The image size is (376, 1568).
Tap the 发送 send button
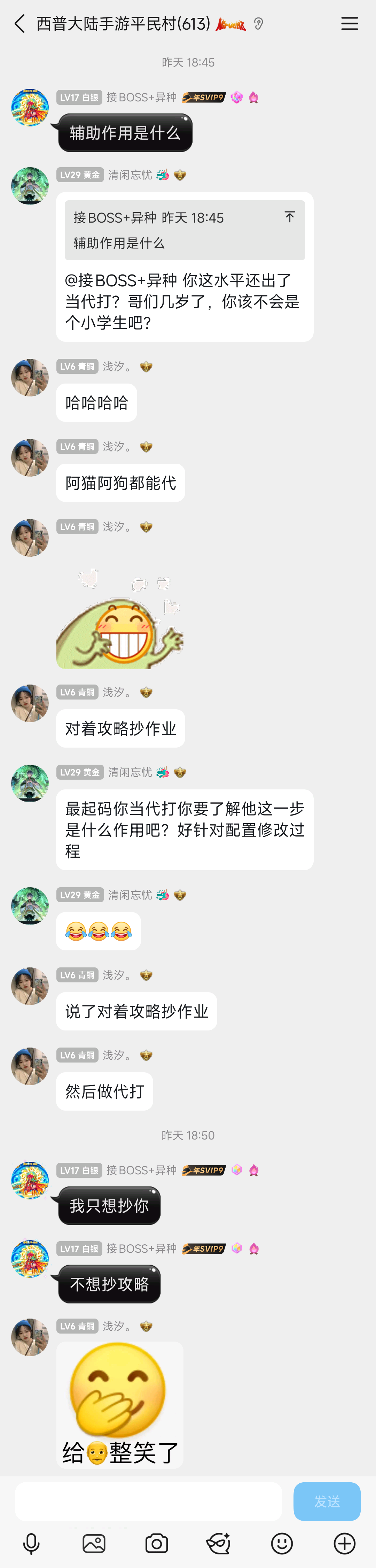coord(327,1501)
